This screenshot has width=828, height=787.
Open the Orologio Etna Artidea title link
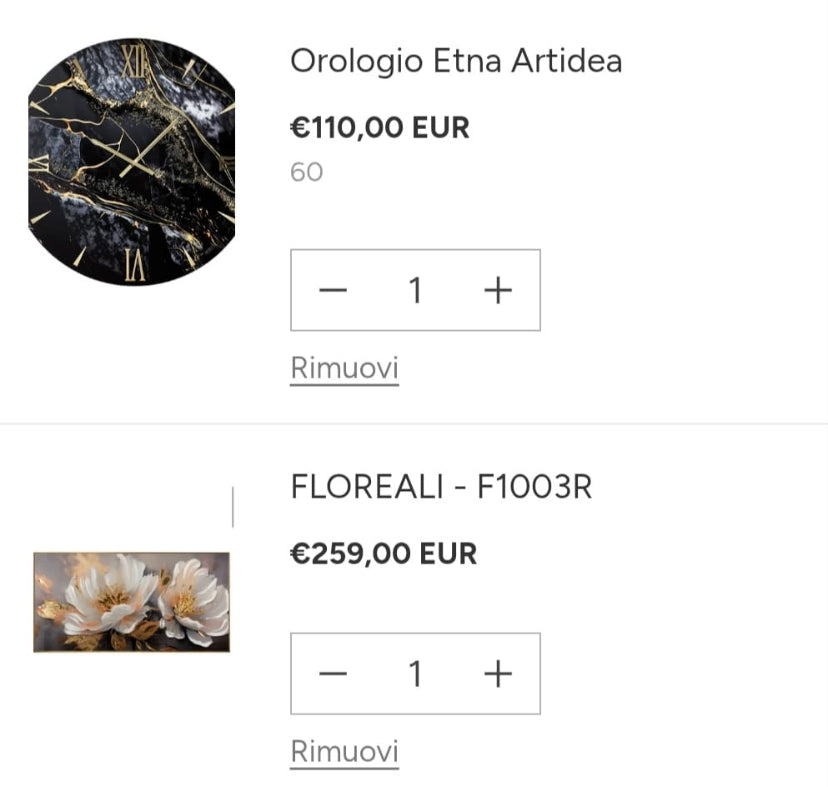pyautogui.click(x=456, y=61)
